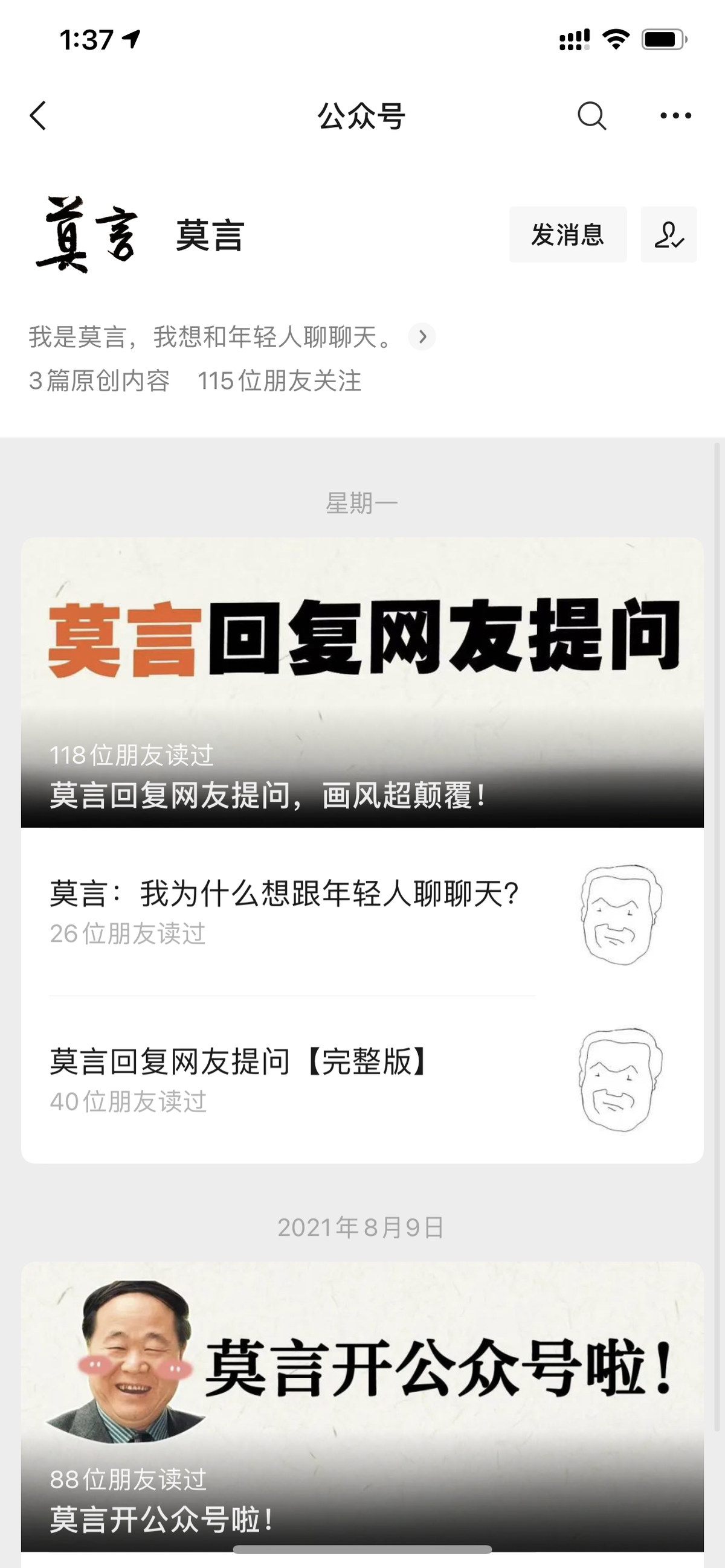Open the followed-status person icon button
This screenshot has width=725, height=1568.
pyautogui.click(x=668, y=235)
